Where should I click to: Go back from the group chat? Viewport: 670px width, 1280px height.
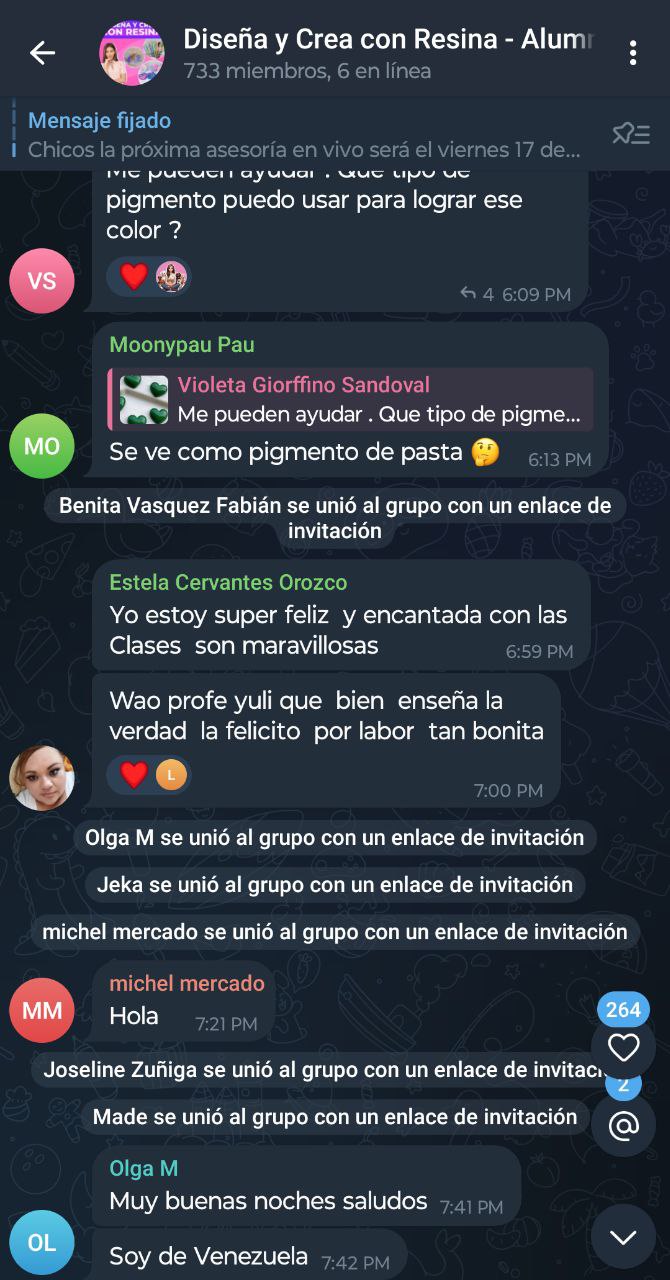click(x=42, y=53)
